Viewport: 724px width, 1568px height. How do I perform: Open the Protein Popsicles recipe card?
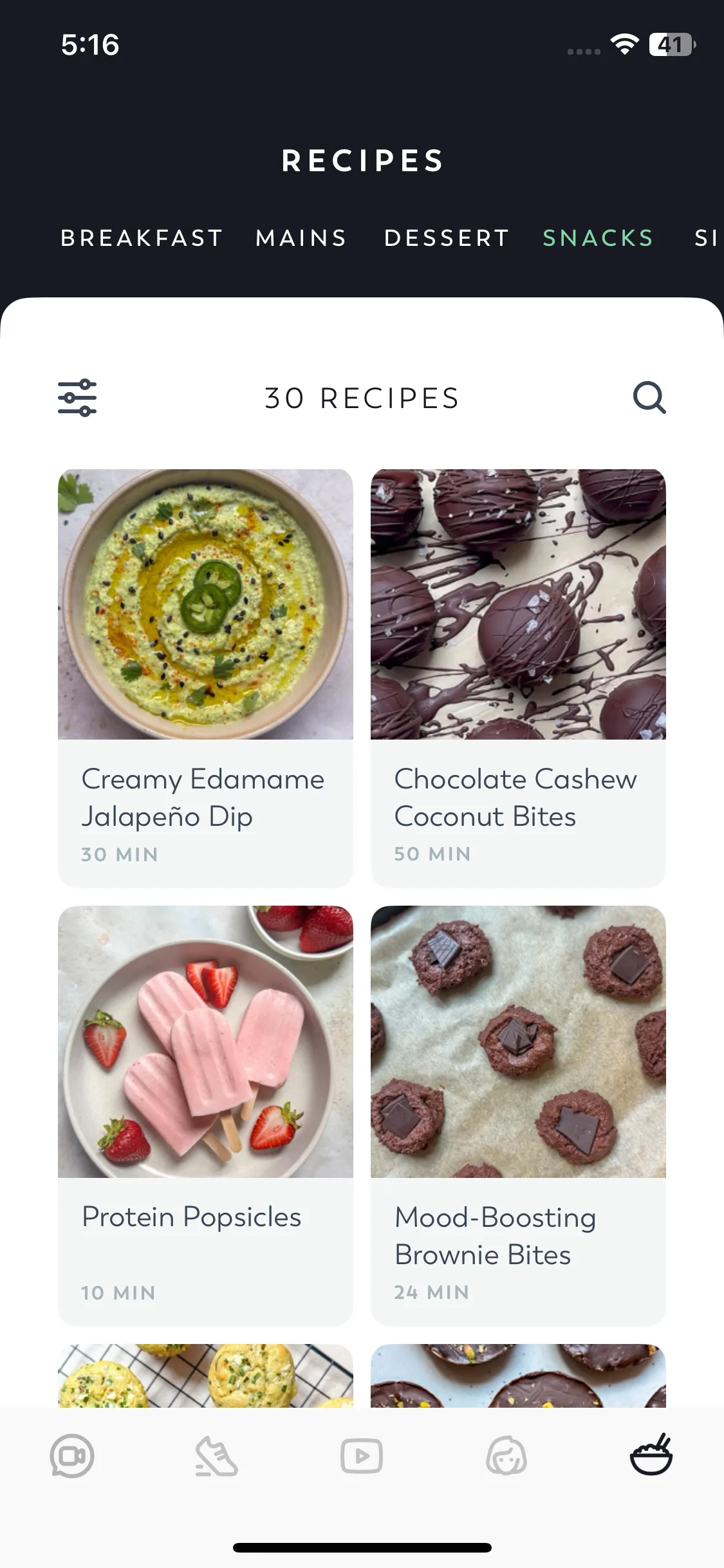tap(205, 1114)
